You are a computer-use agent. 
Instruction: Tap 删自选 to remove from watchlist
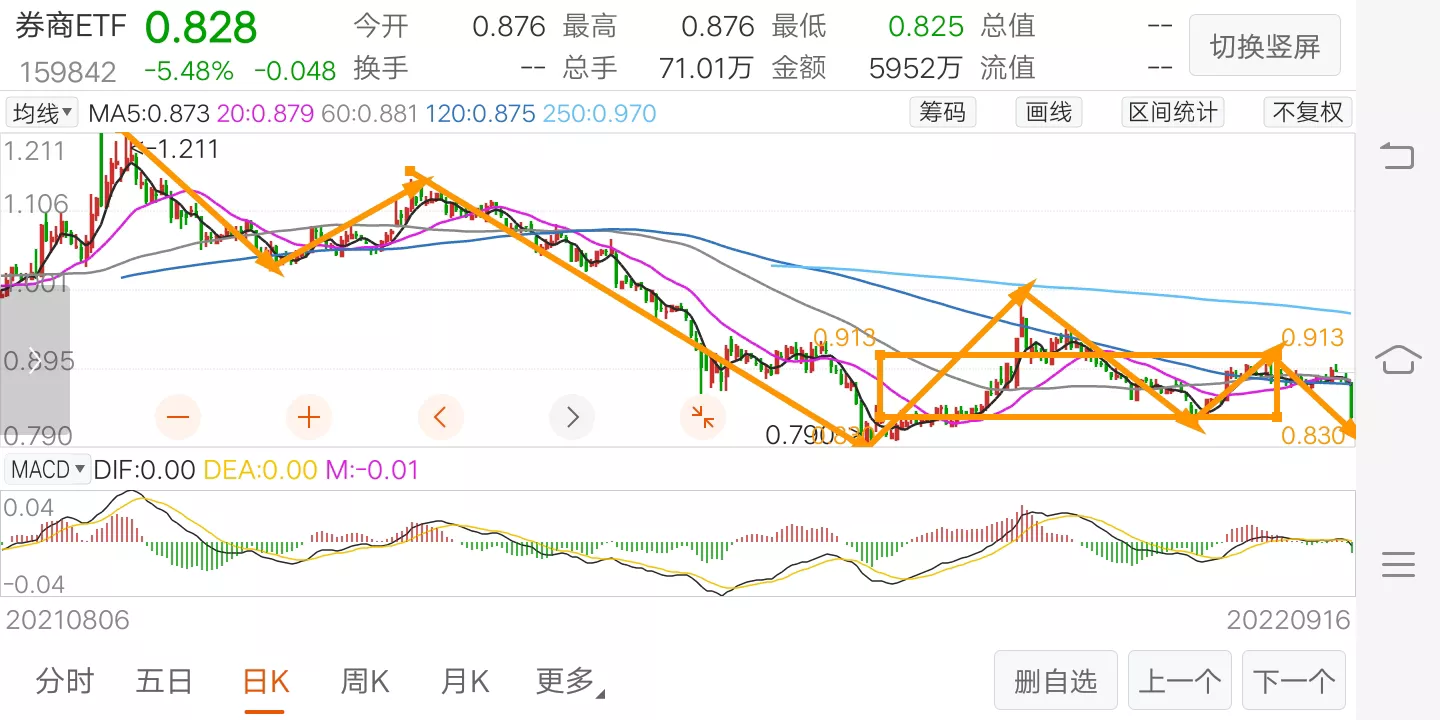[1055, 682]
